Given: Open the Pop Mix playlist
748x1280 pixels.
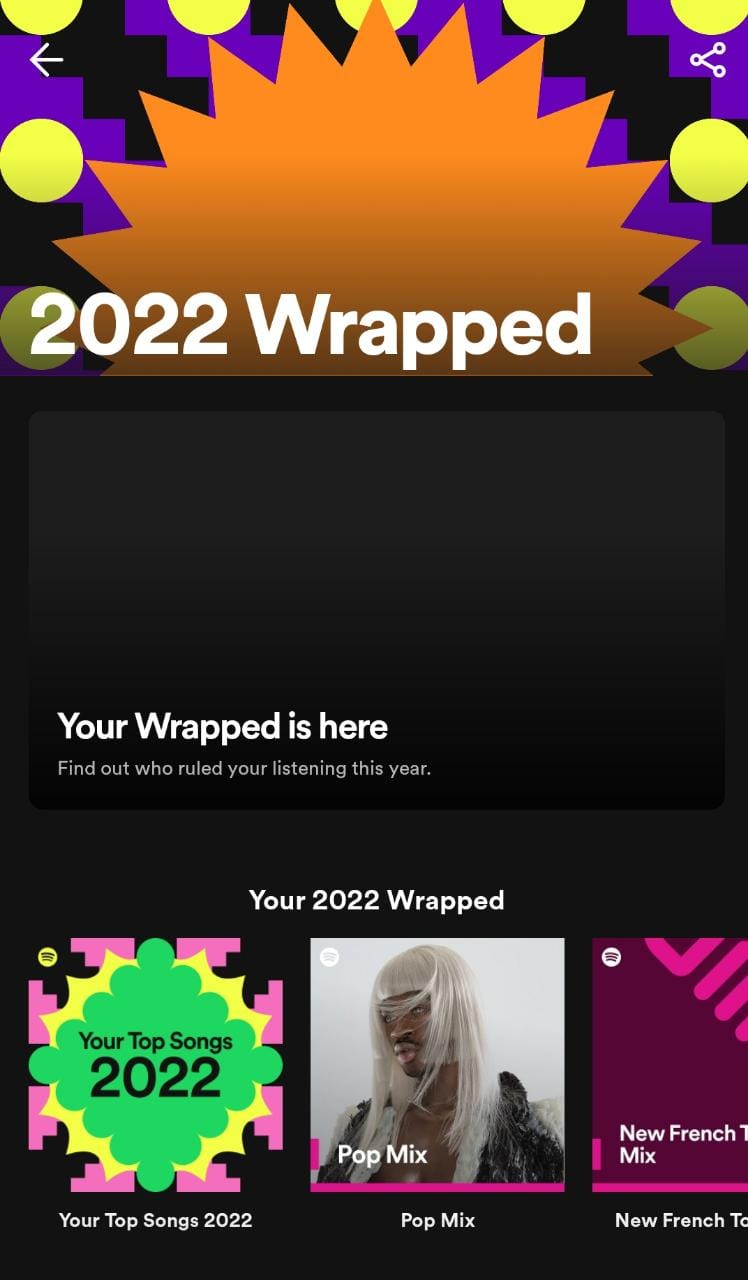Looking at the screenshot, I should pyautogui.click(x=437, y=1065).
